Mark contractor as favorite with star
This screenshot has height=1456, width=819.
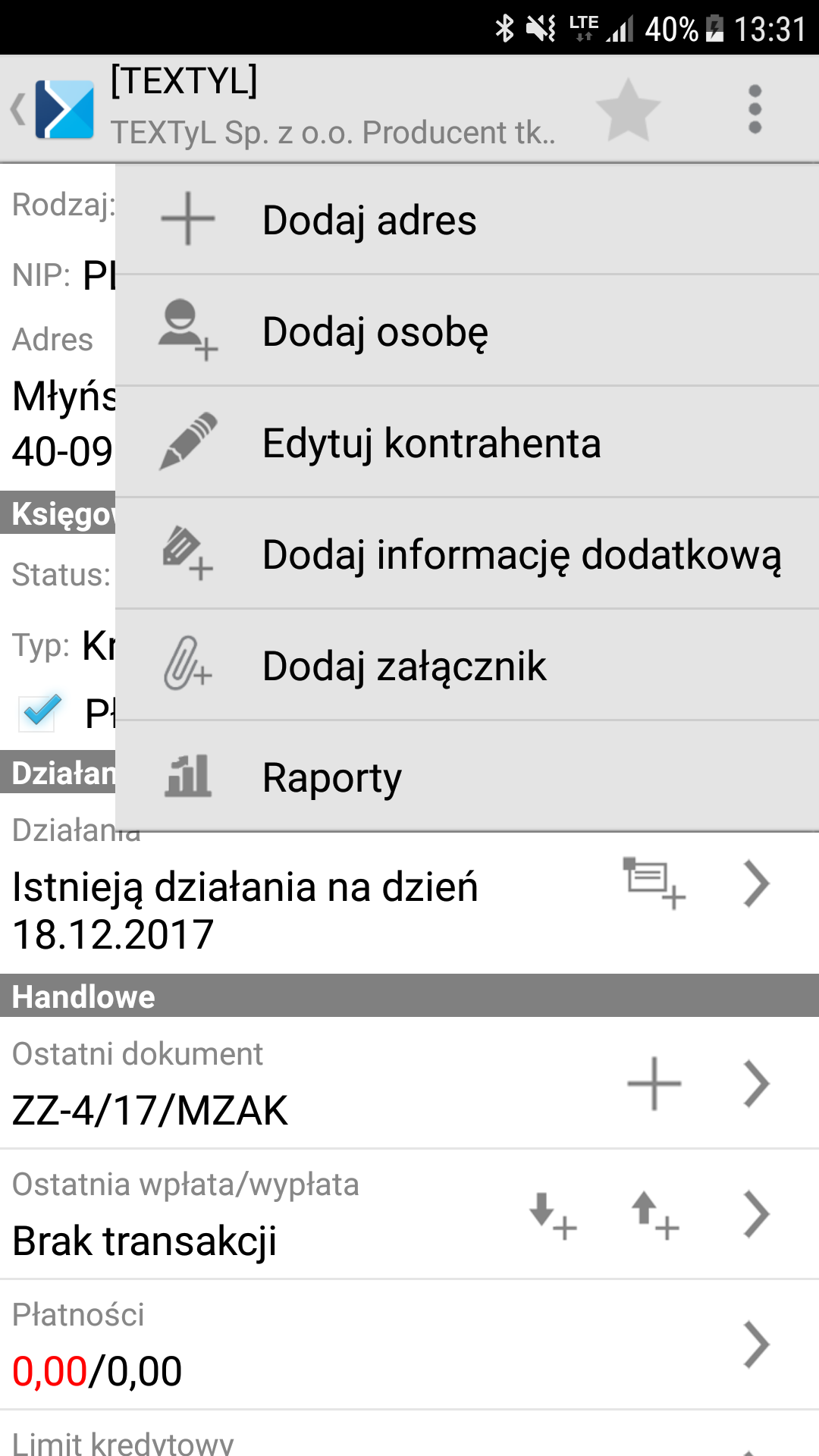(x=628, y=110)
